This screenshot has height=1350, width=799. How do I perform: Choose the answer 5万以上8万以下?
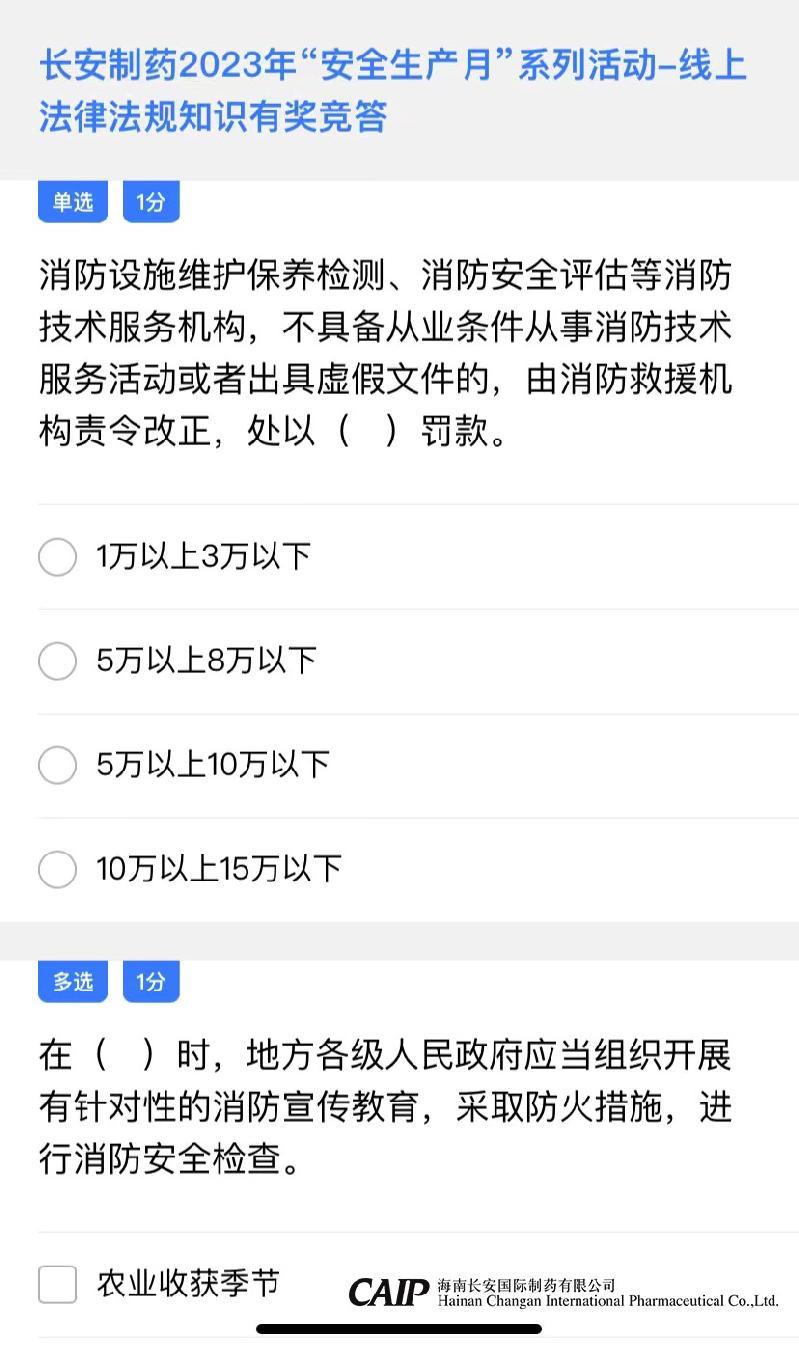pyautogui.click(x=58, y=661)
